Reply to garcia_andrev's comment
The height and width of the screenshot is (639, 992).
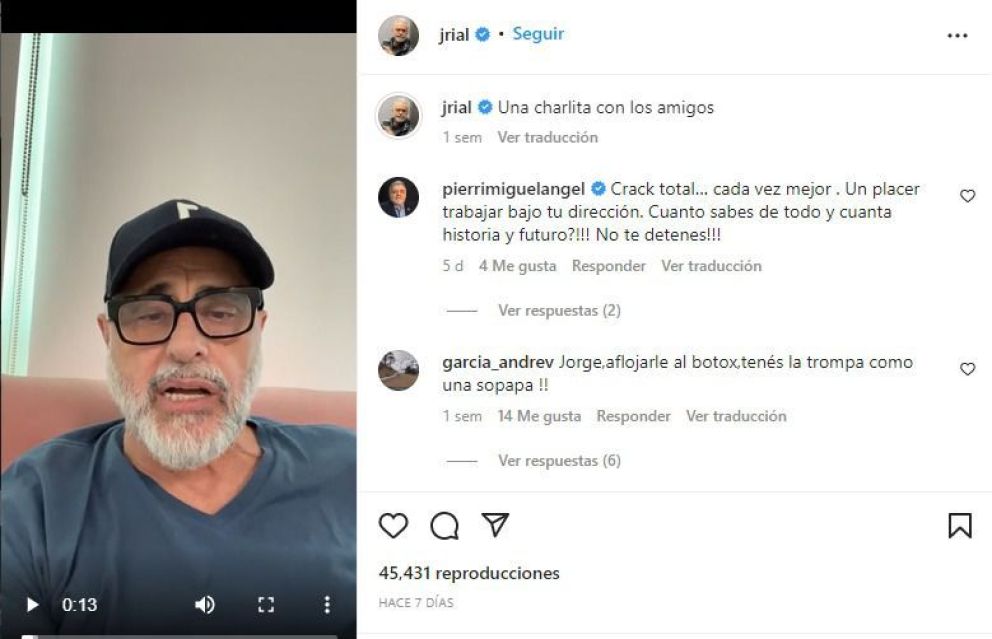tap(633, 416)
